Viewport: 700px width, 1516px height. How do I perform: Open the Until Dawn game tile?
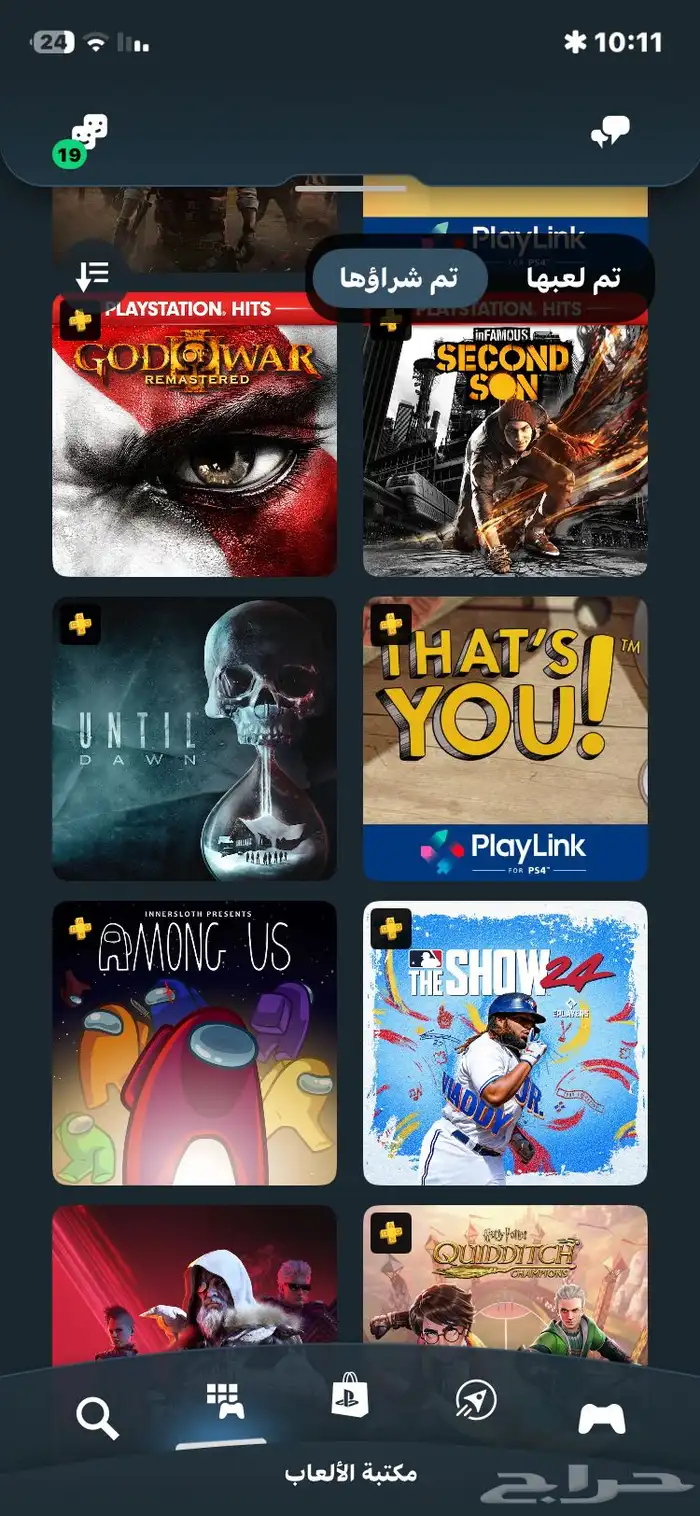(194, 739)
